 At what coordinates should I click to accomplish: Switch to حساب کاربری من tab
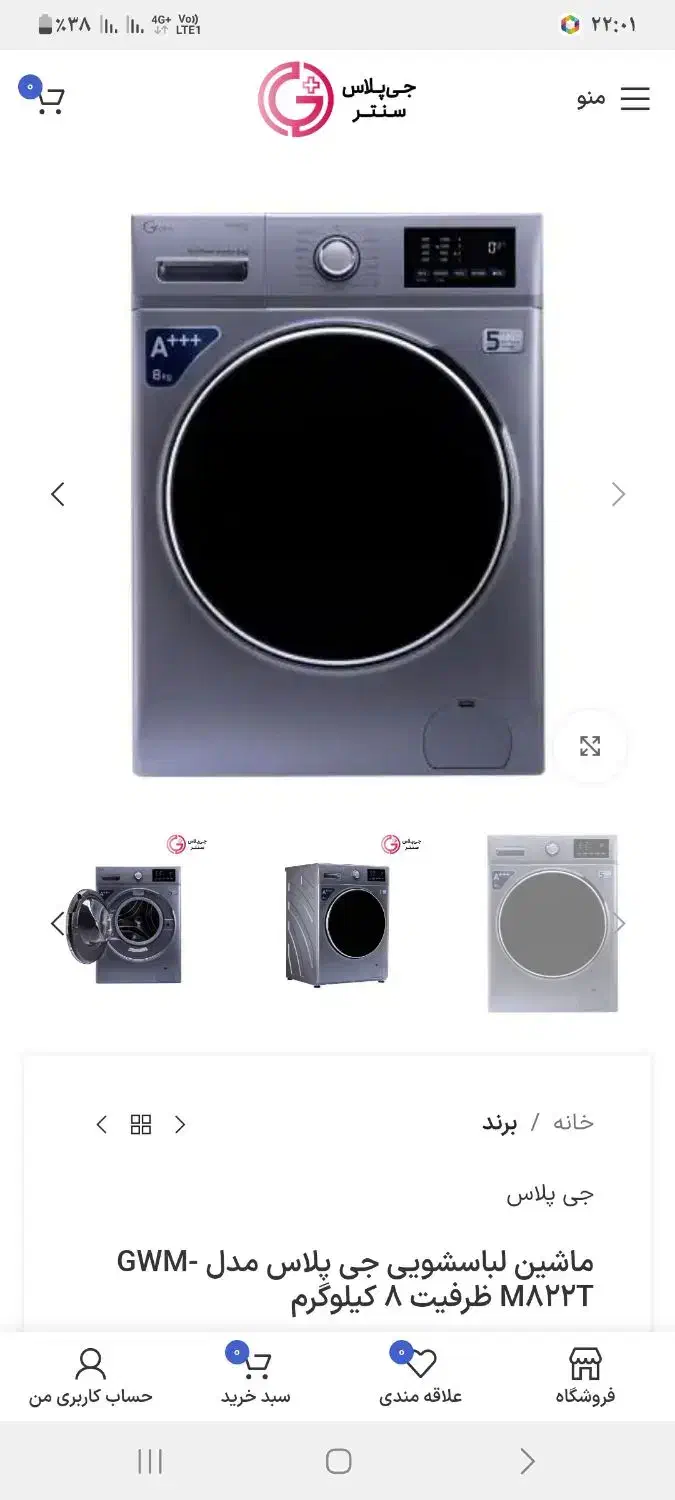pos(90,1376)
